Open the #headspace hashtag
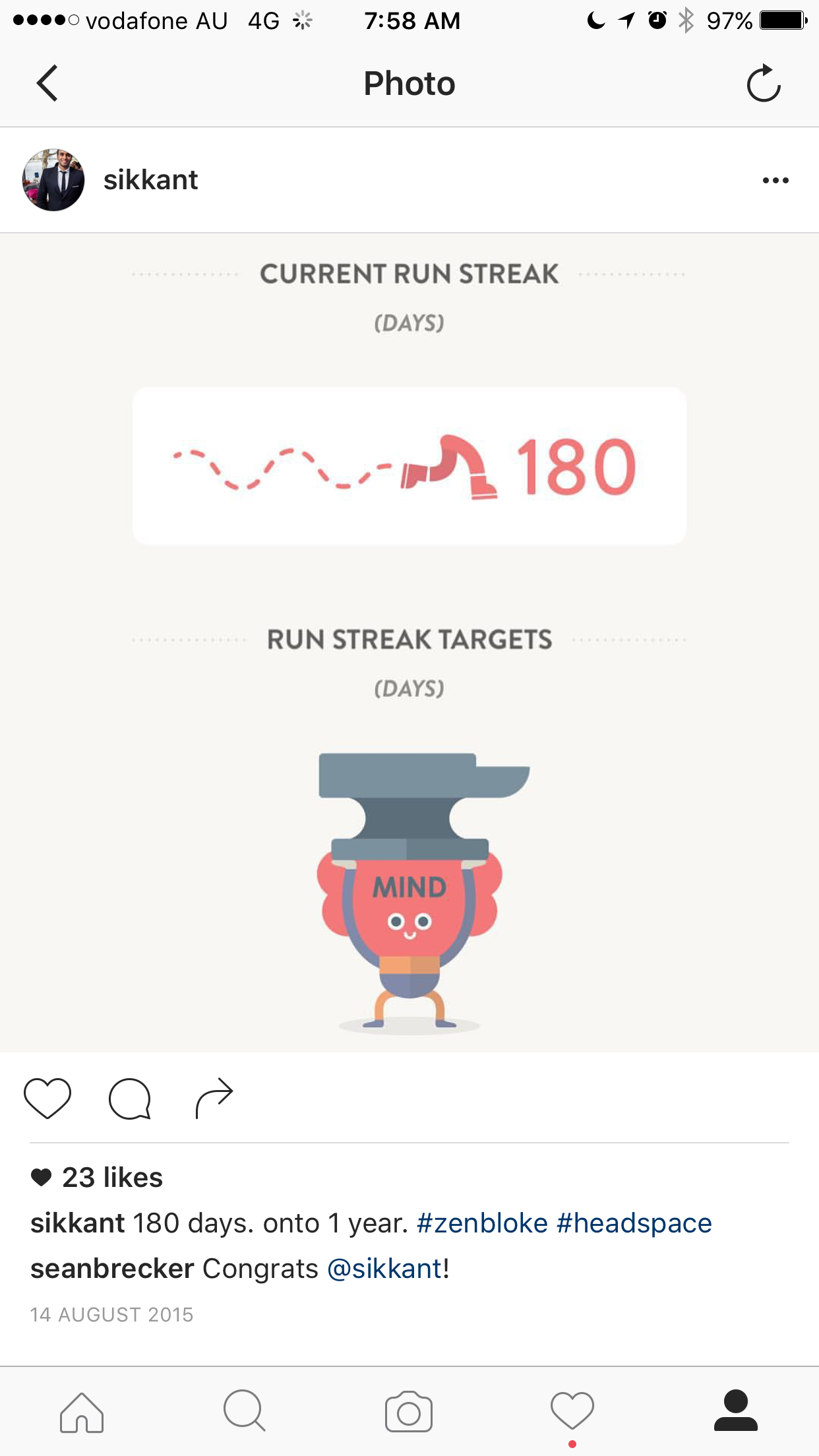 point(634,1223)
